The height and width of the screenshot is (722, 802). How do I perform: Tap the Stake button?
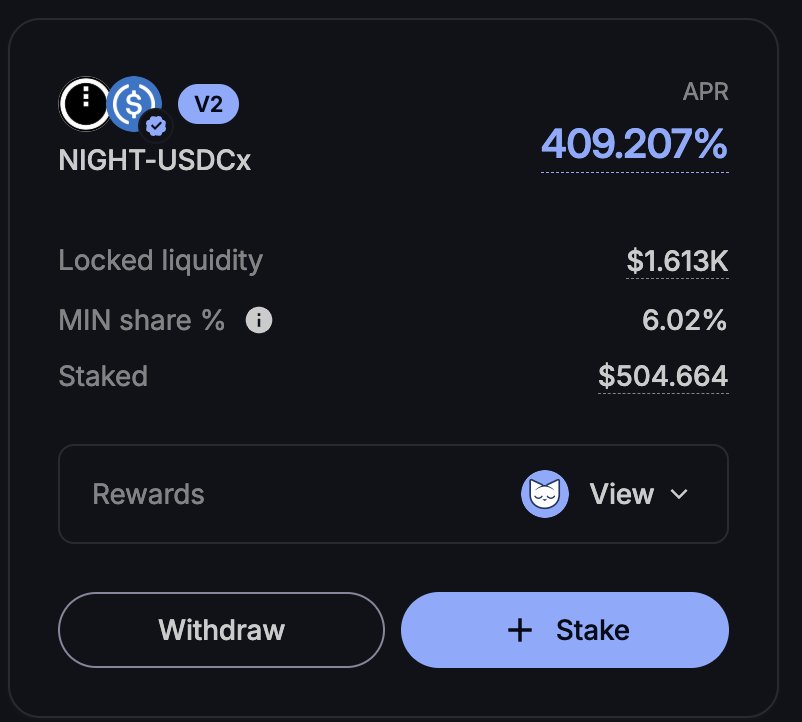[564, 630]
